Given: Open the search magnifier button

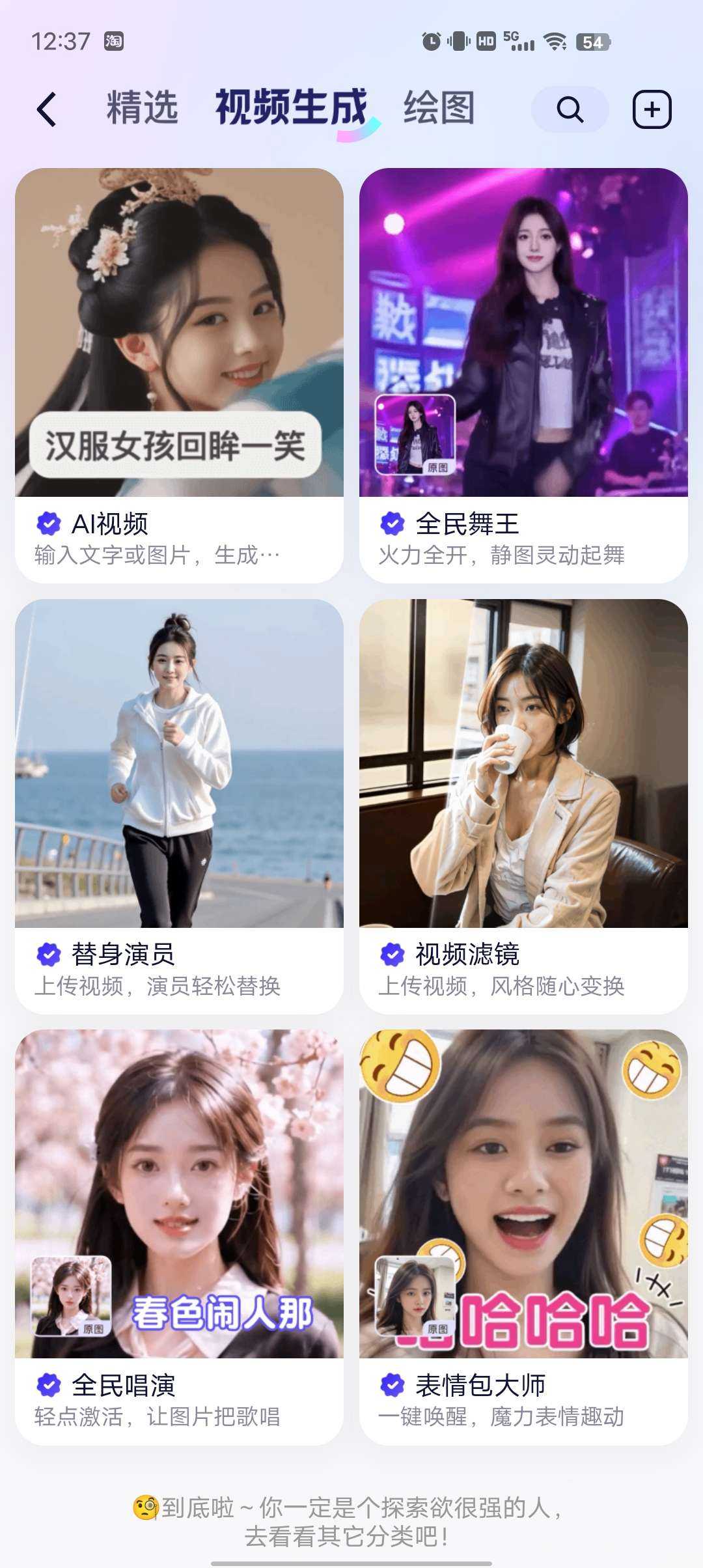Looking at the screenshot, I should click(570, 109).
